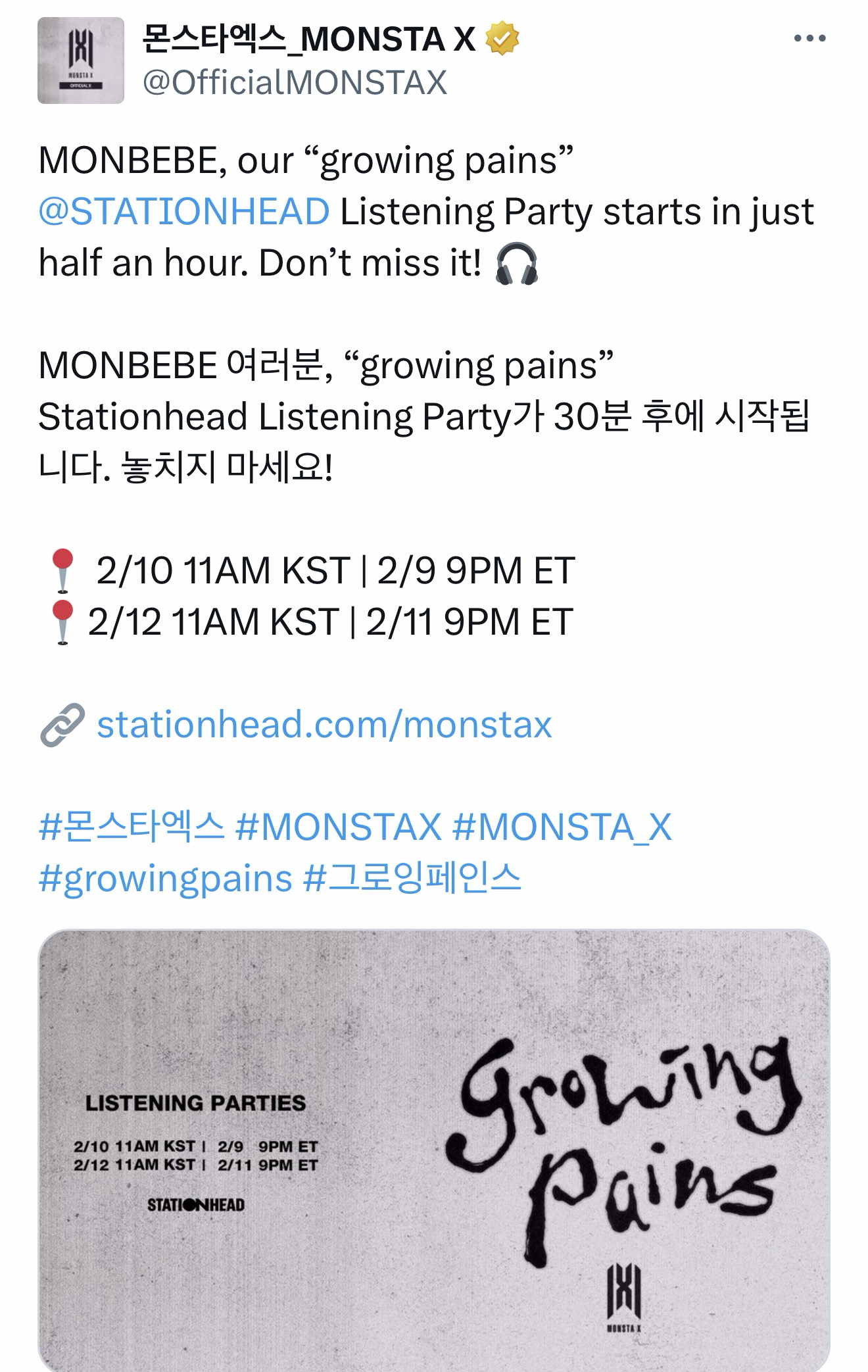
Task: Open the #그로잉페인스 hashtag
Action: 412,878
